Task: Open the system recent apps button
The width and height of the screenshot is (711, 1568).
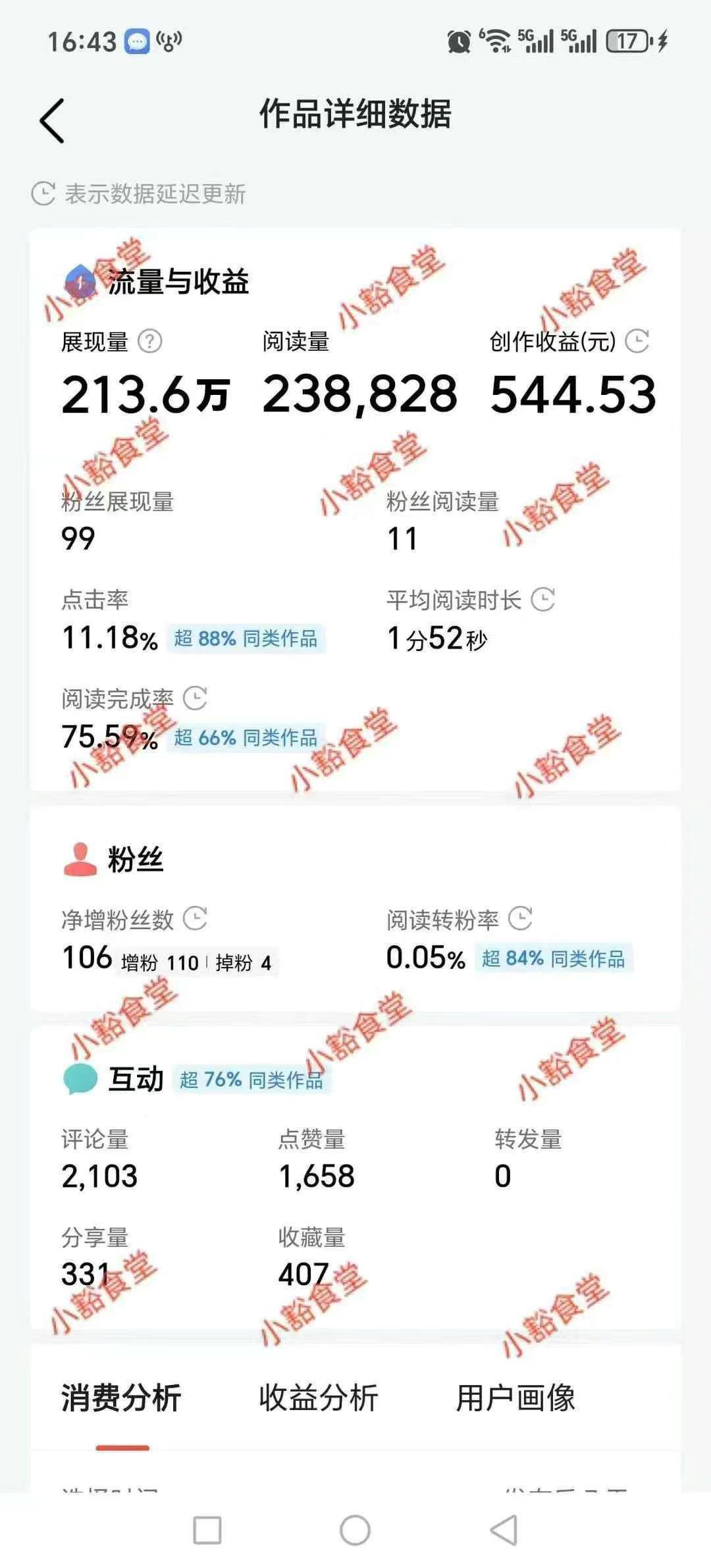Action: (x=207, y=1530)
